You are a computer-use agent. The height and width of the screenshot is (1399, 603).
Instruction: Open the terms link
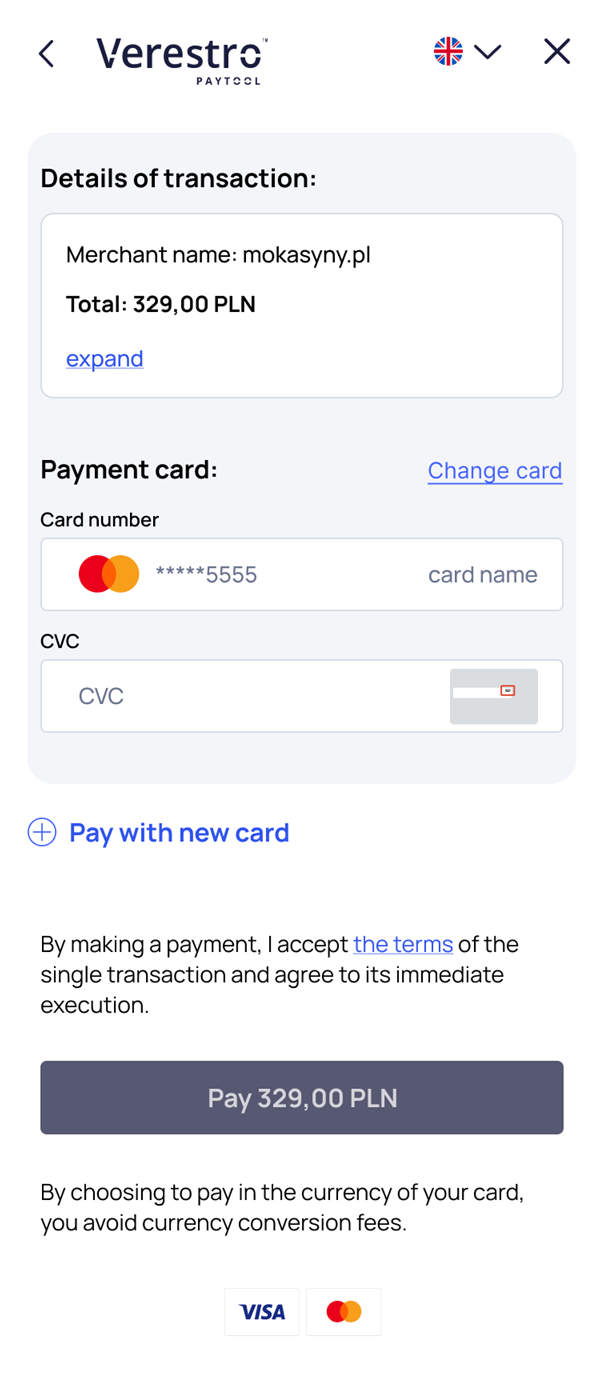403,944
